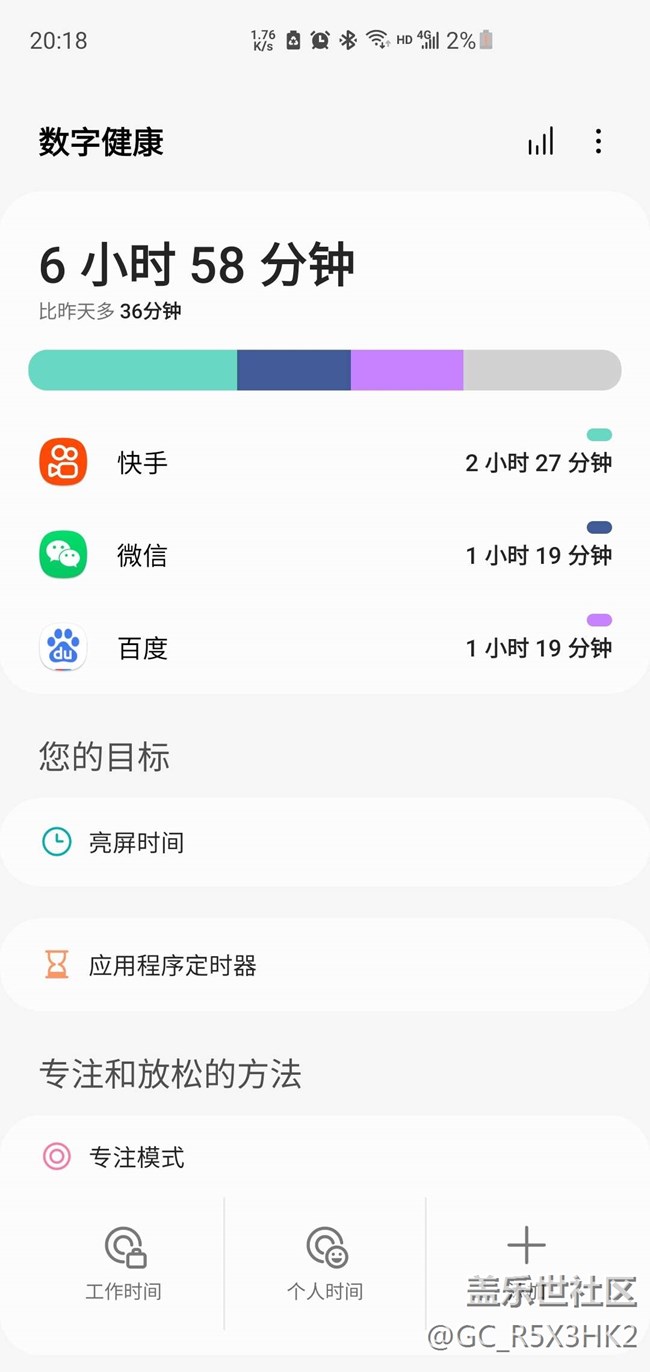Select 个人时间 focus mode
The width and height of the screenshot is (650, 1372).
tap(325, 1264)
